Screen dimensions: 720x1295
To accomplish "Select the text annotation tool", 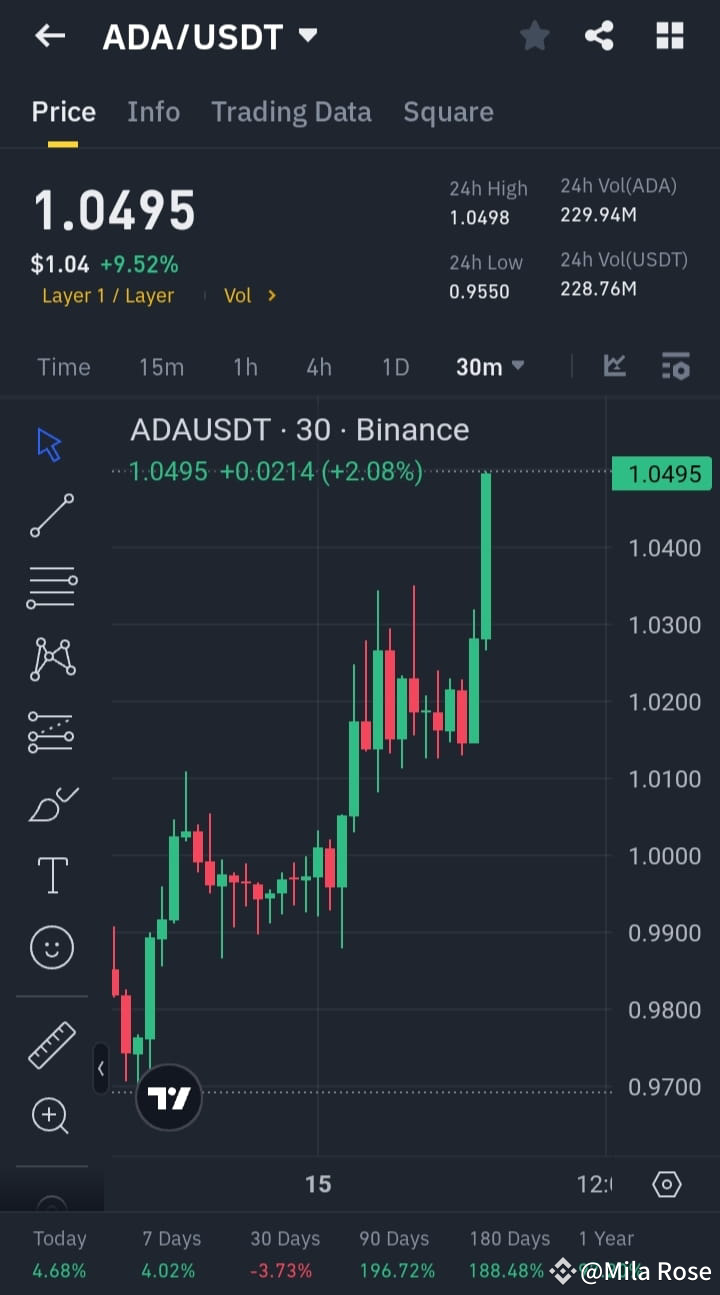I will tap(51, 874).
